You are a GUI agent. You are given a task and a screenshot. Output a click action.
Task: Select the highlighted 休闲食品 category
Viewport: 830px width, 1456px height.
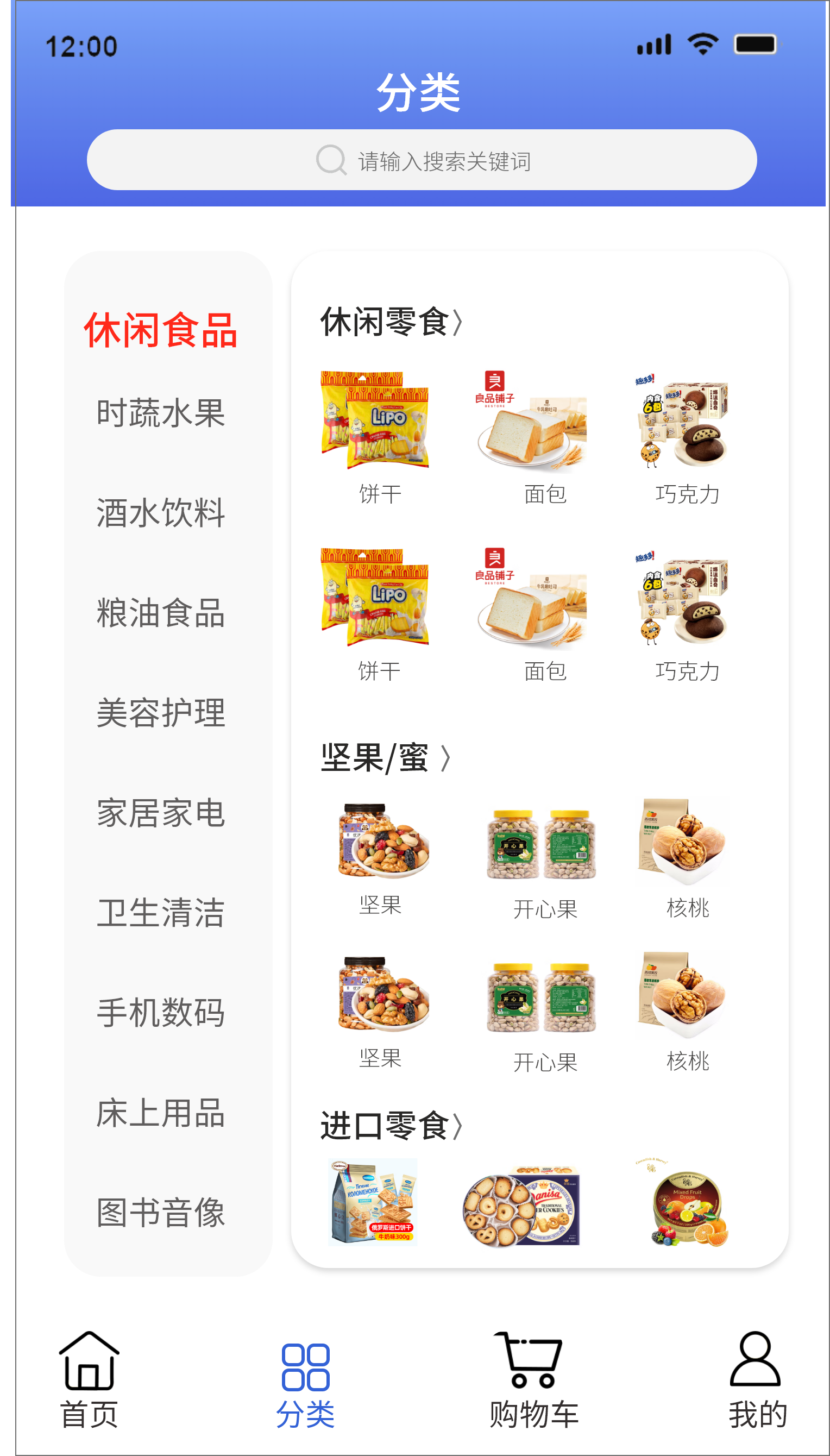161,330
